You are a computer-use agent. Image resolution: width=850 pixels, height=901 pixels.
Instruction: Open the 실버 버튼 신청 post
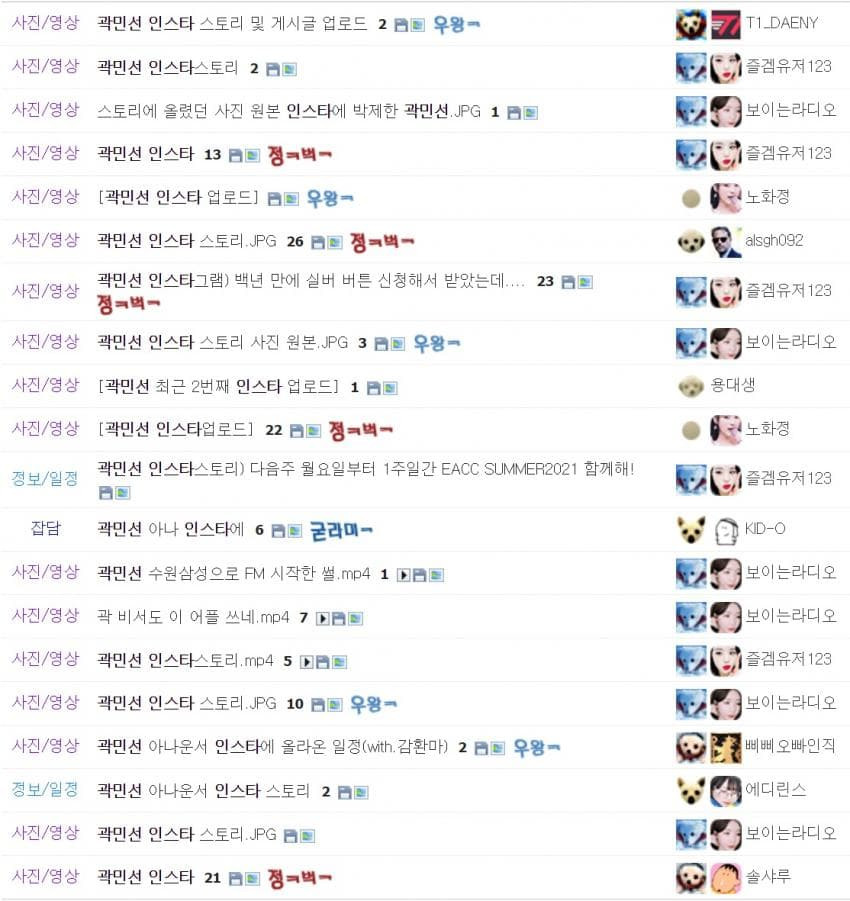pyautogui.click(x=311, y=281)
